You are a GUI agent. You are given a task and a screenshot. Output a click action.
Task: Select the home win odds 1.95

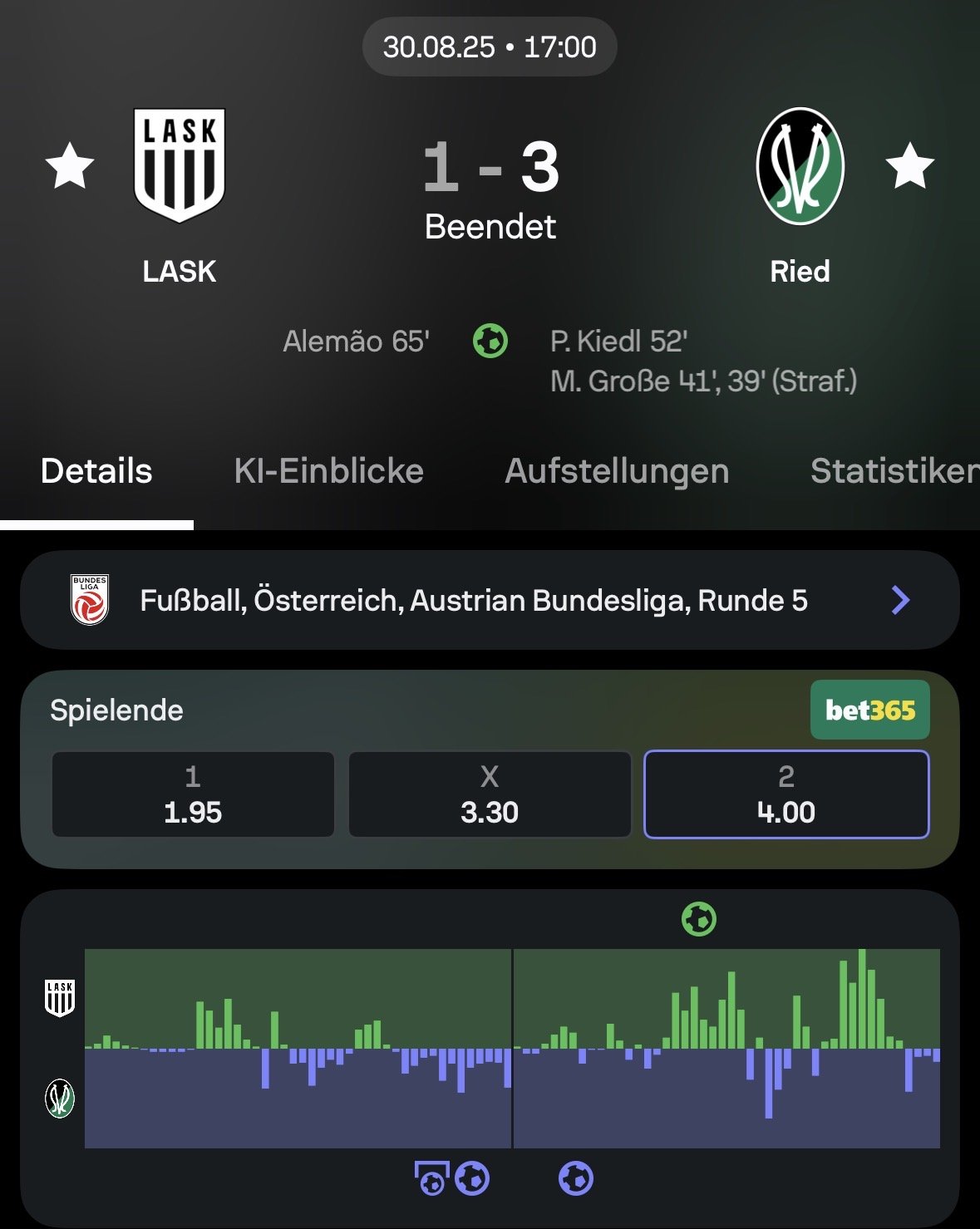coord(193,794)
